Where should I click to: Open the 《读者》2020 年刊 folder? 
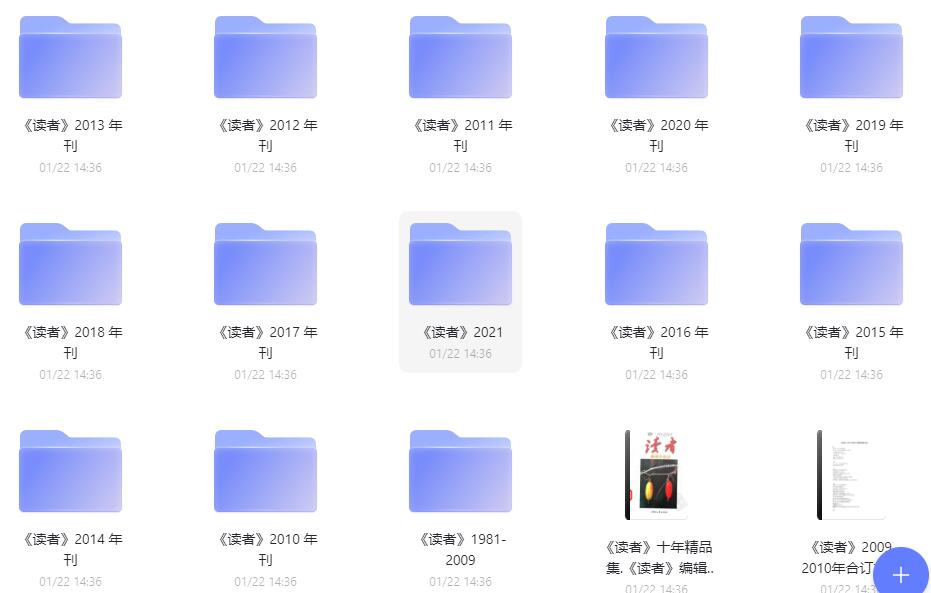656,58
